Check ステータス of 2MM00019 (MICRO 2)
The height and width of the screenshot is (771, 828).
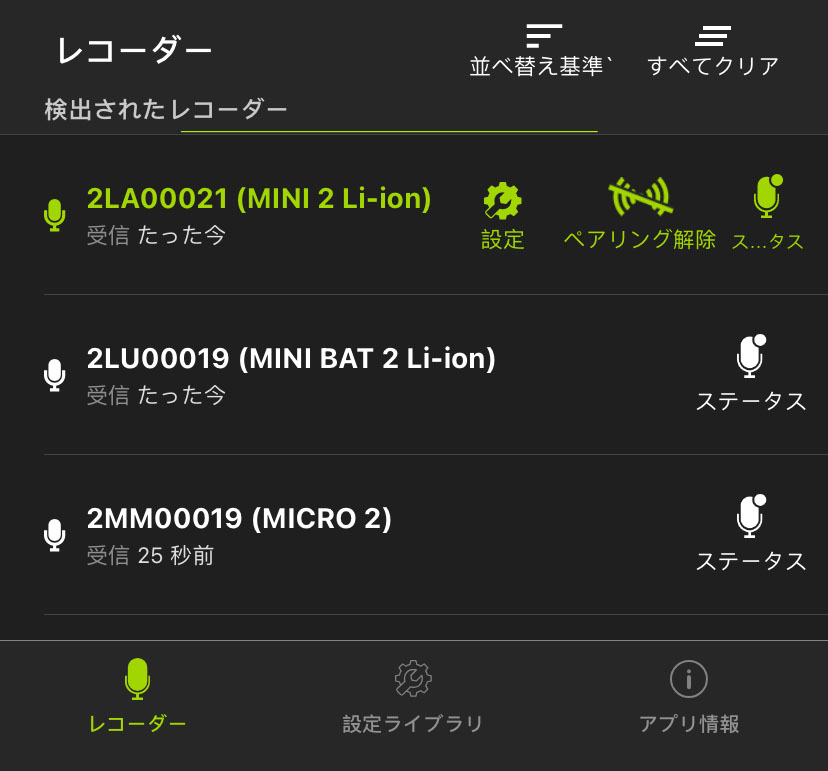751,534
